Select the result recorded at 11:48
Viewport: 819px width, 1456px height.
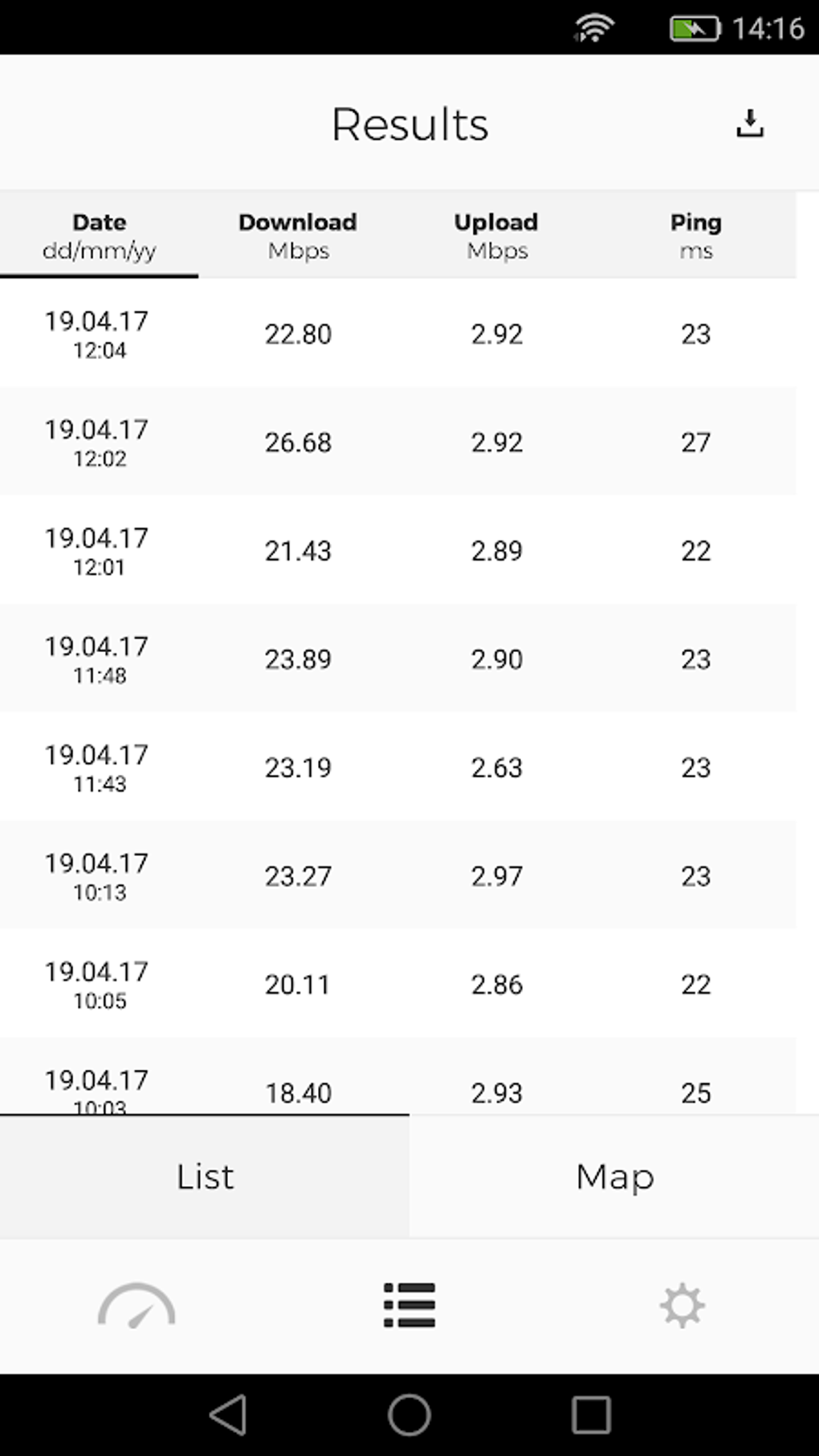coord(409,658)
